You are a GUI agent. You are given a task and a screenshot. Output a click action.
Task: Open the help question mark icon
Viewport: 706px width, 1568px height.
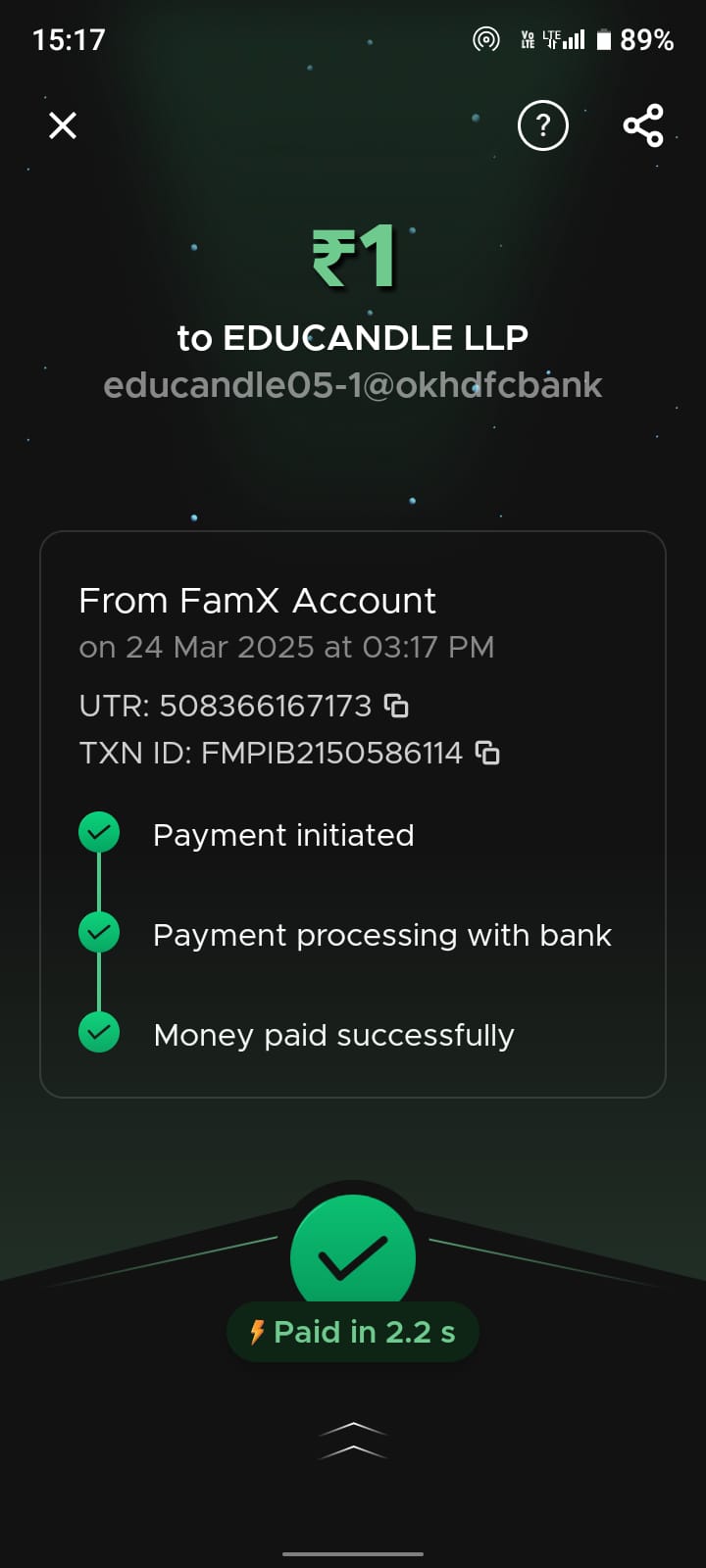tap(542, 125)
